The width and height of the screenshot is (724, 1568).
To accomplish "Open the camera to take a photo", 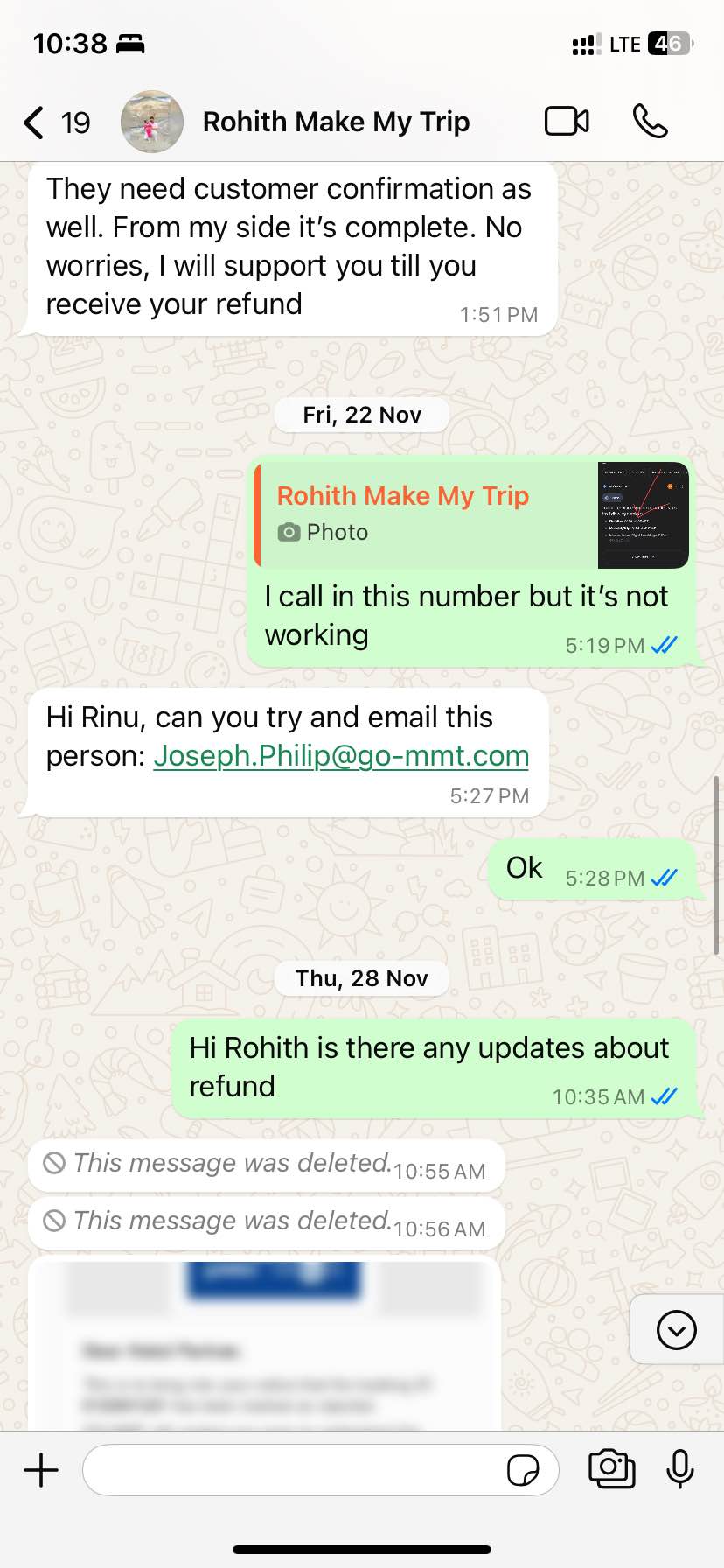I will point(611,1469).
